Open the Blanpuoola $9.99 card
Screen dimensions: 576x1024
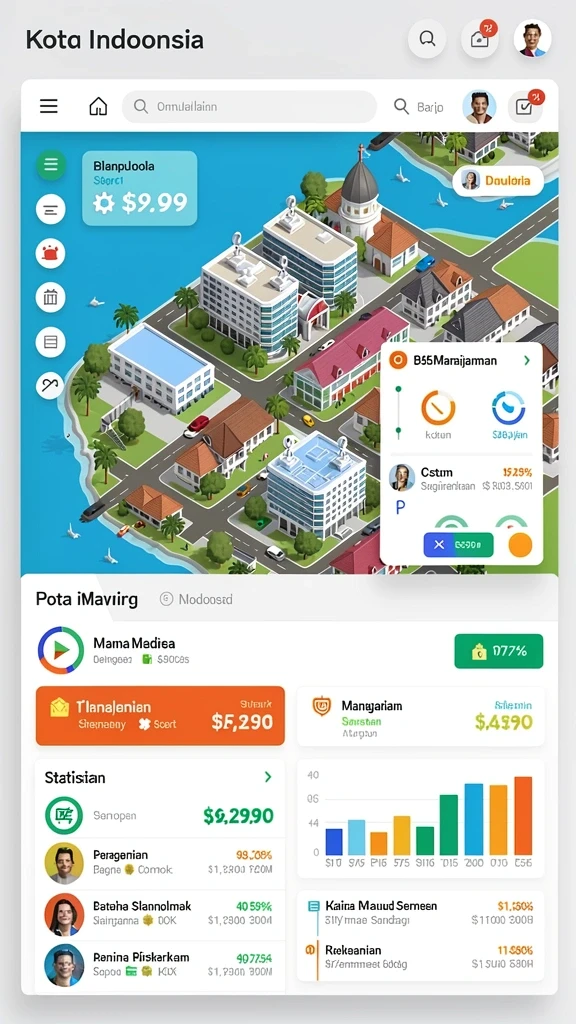point(140,188)
